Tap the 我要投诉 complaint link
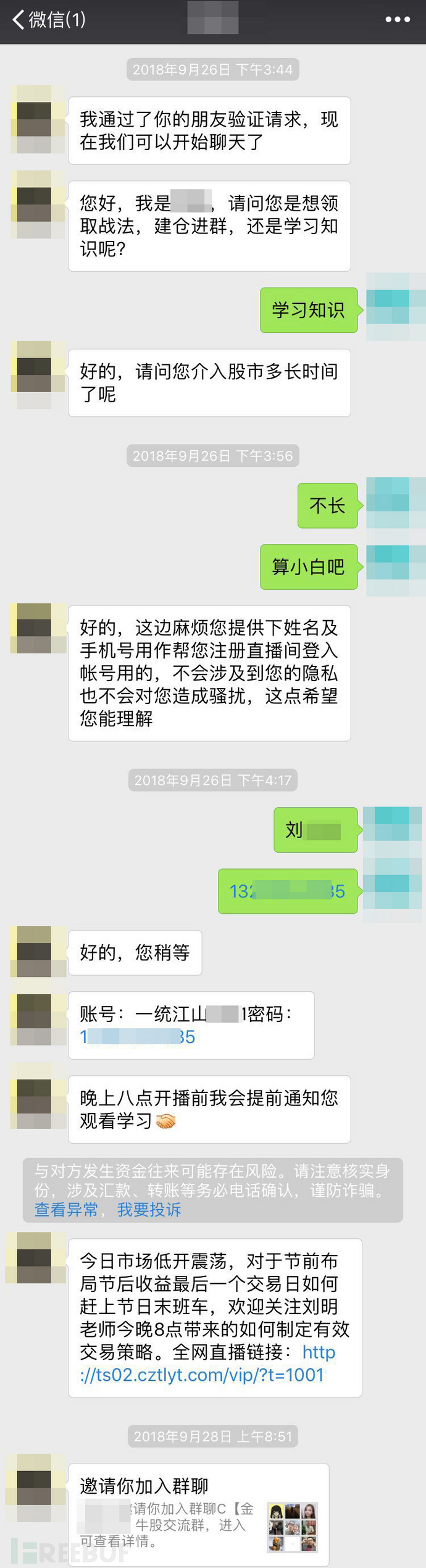 pos(149,1209)
